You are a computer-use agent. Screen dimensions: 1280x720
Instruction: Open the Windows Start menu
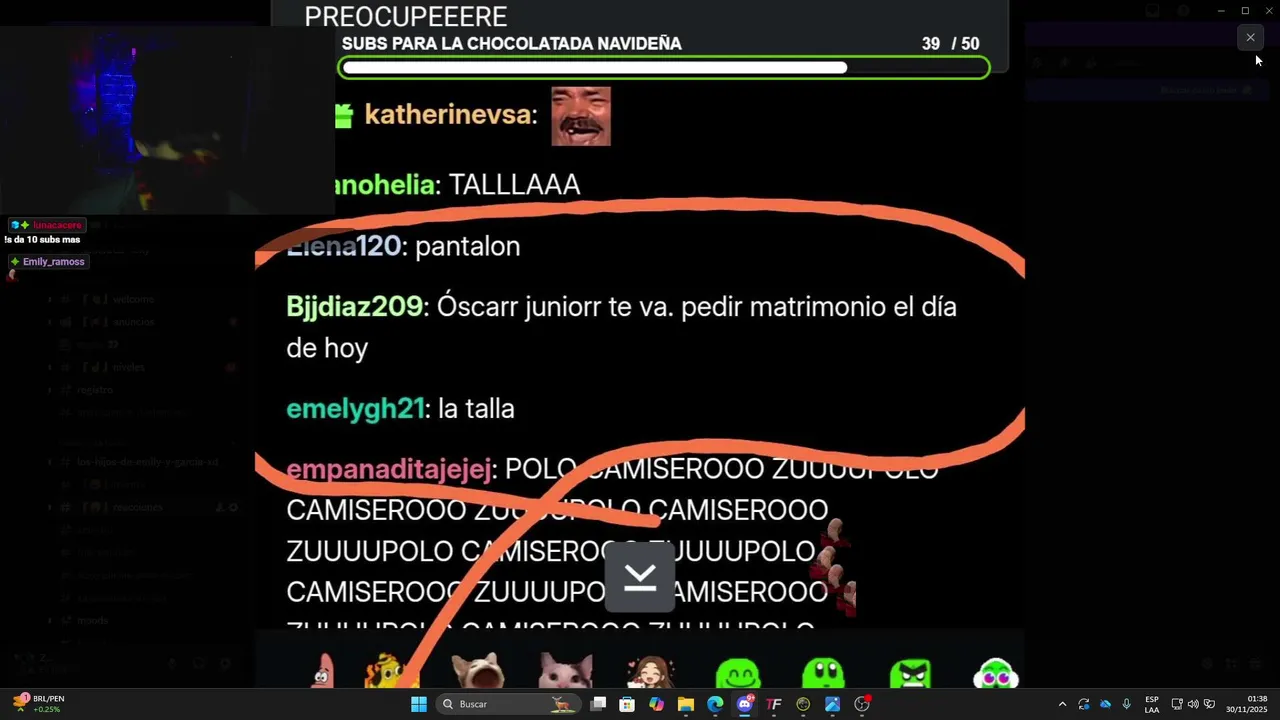(419, 704)
